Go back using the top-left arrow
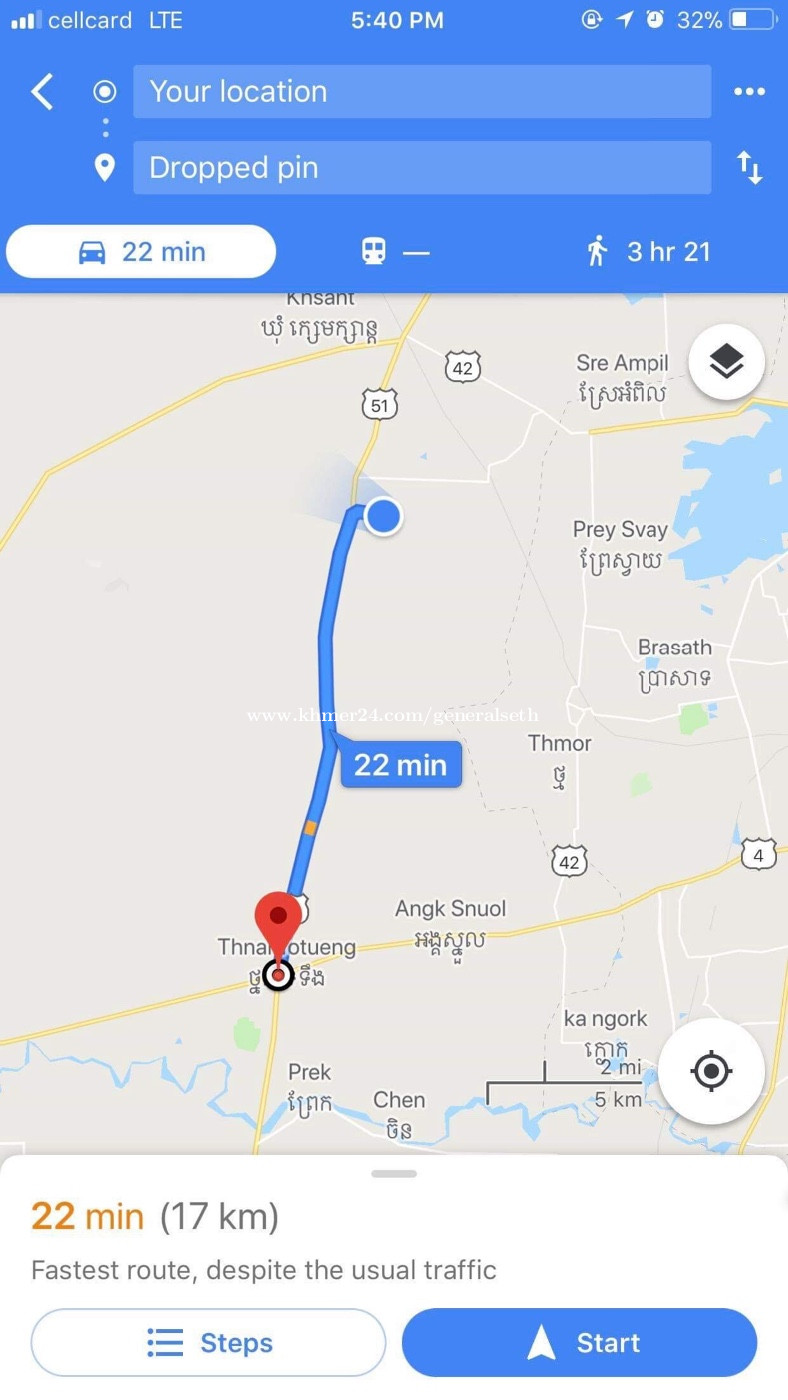Screen dimensions: 788x1400 [42, 91]
